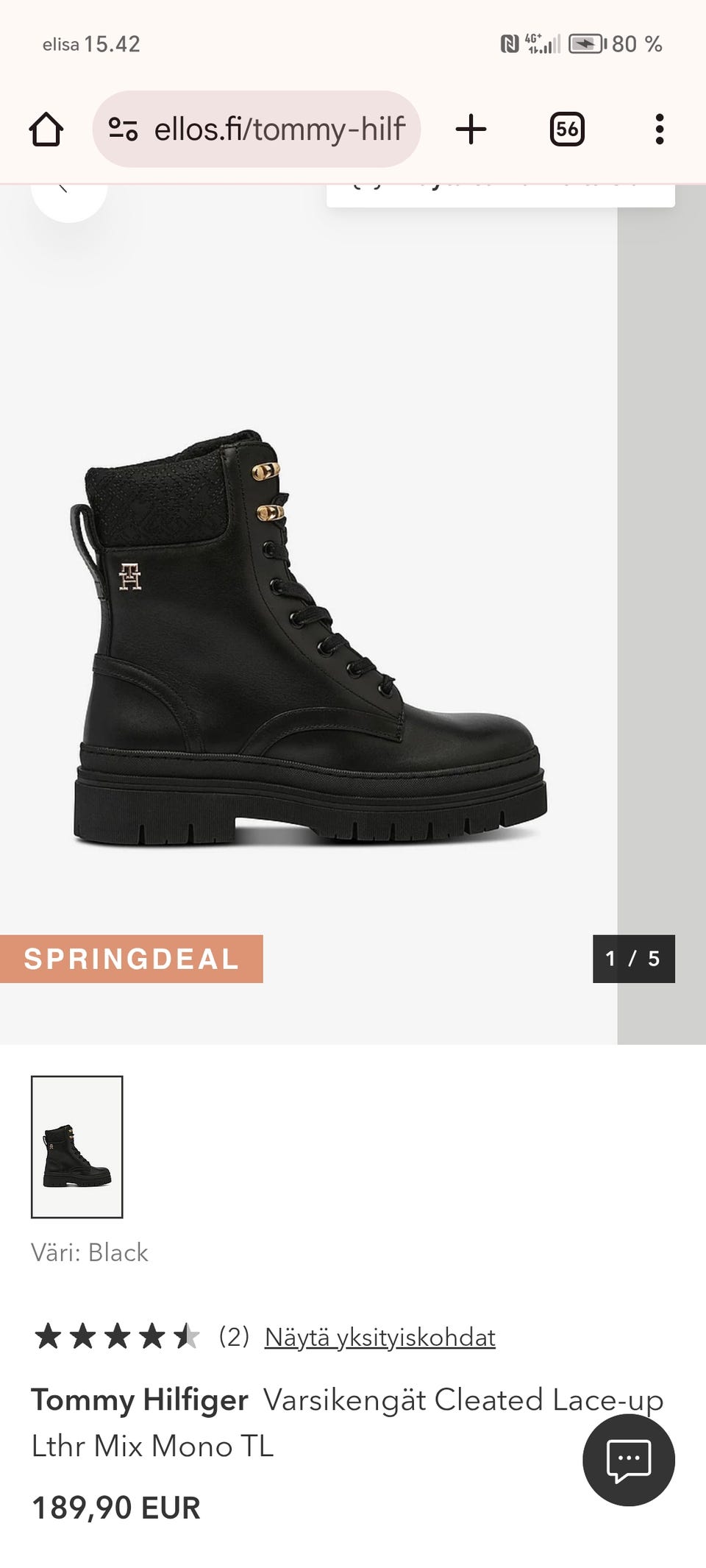Open the chat support bubble

(x=628, y=1460)
